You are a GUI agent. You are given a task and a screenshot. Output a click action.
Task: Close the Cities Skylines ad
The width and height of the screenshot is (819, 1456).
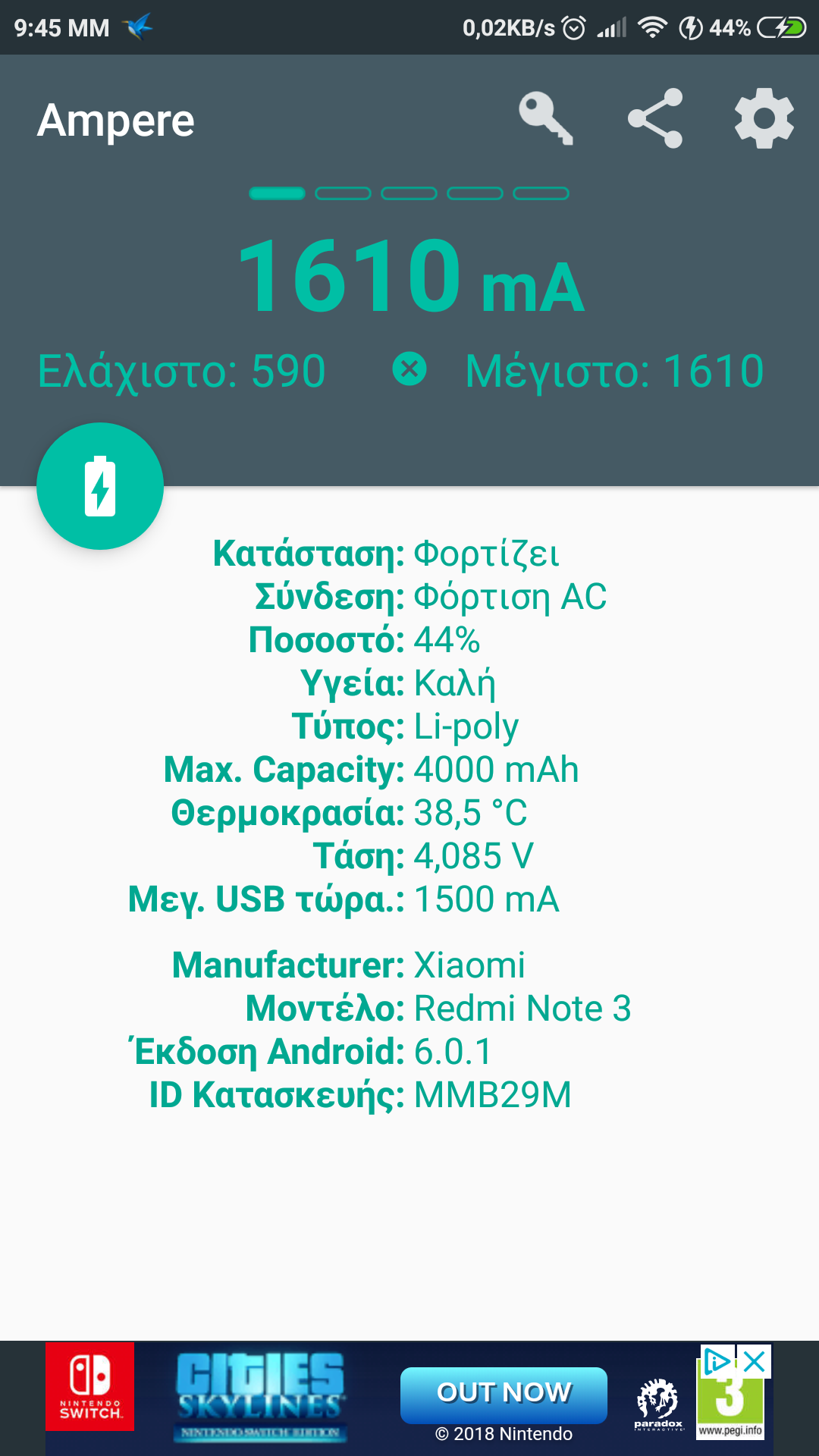[755, 1362]
